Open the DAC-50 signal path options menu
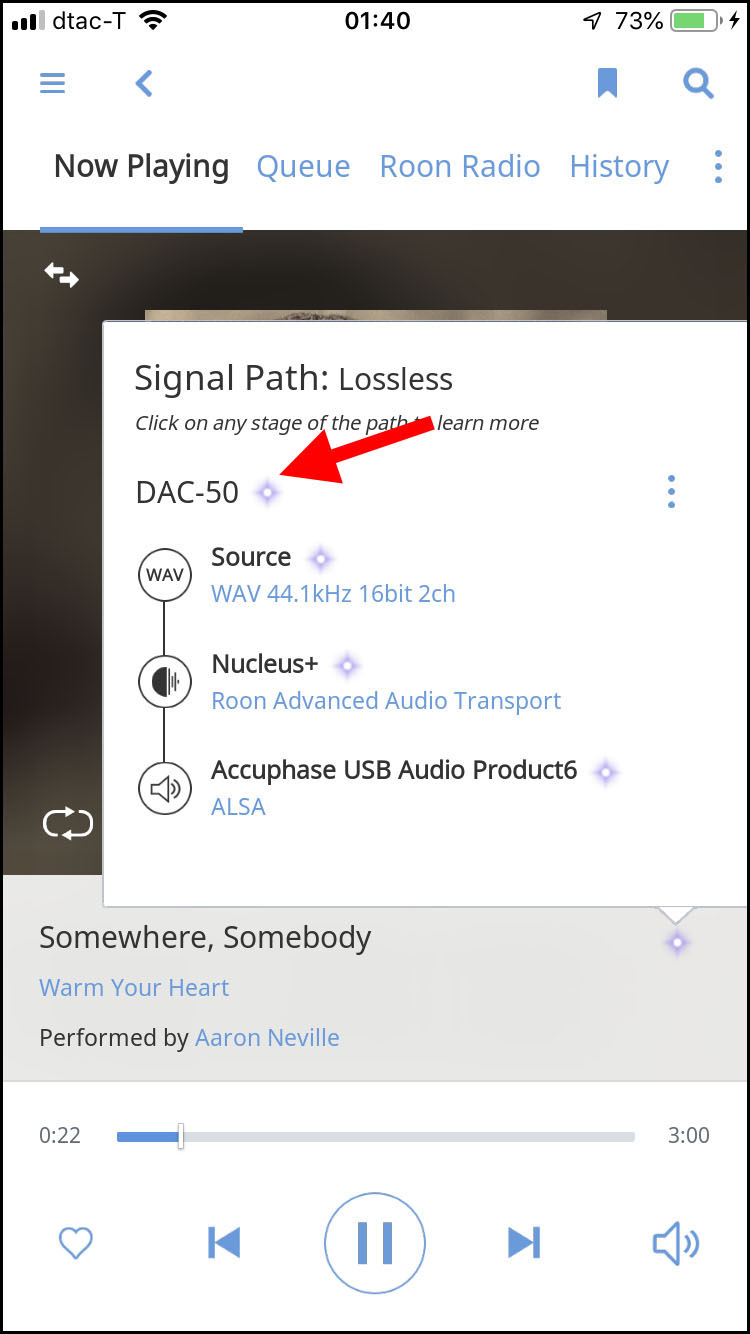750x1334 pixels. pos(671,492)
